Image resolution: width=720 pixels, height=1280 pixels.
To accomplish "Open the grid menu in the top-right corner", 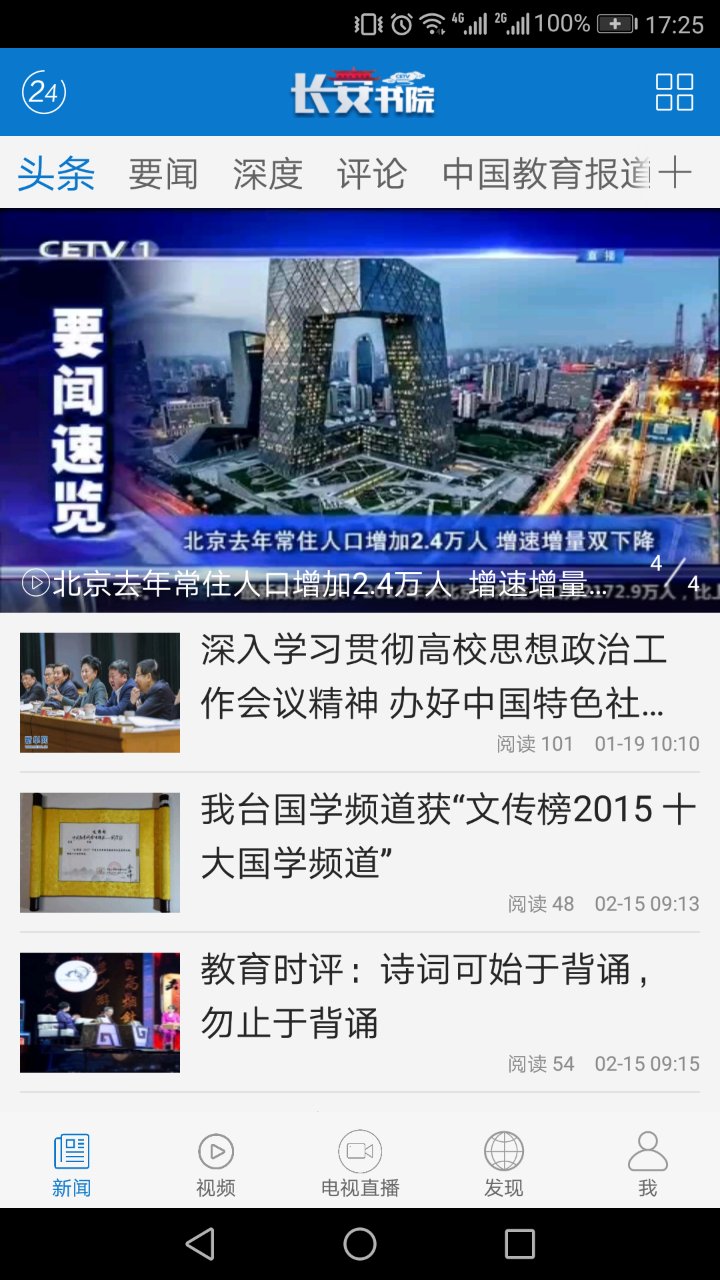I will point(676,92).
